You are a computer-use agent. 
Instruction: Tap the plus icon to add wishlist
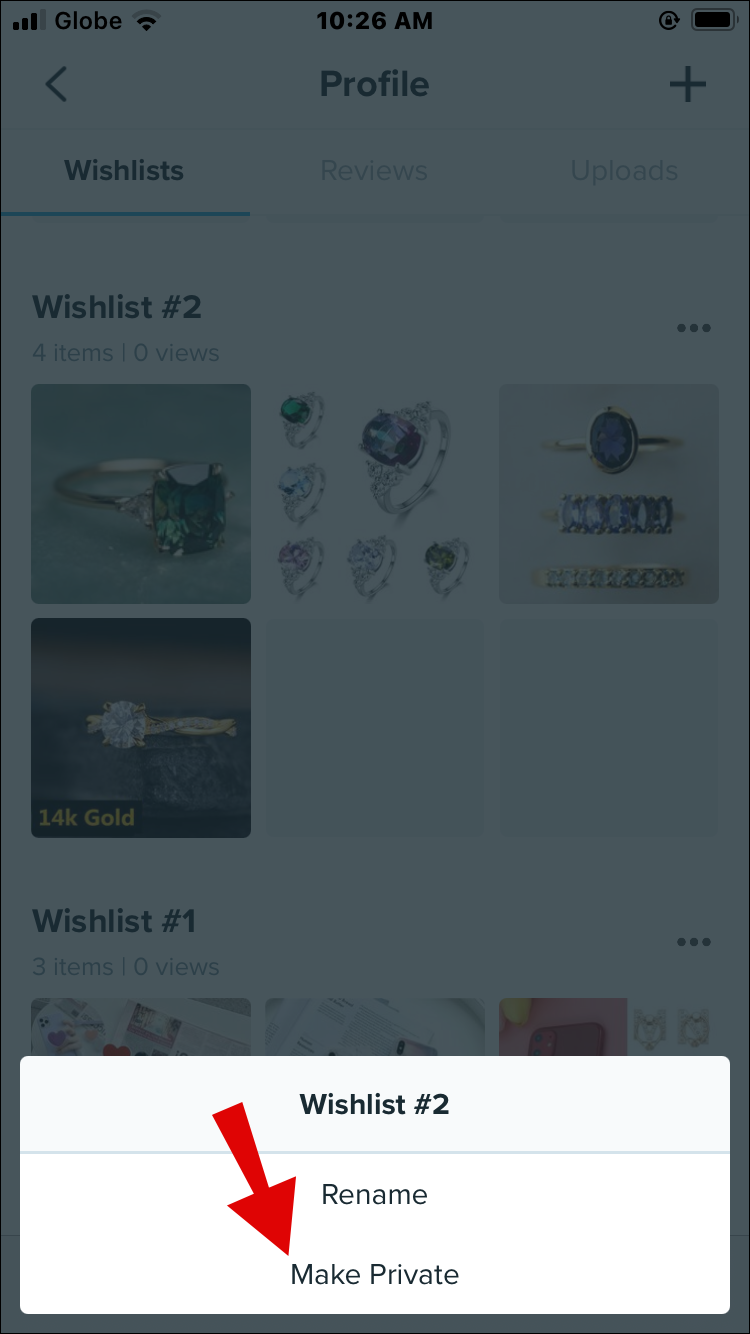point(688,85)
